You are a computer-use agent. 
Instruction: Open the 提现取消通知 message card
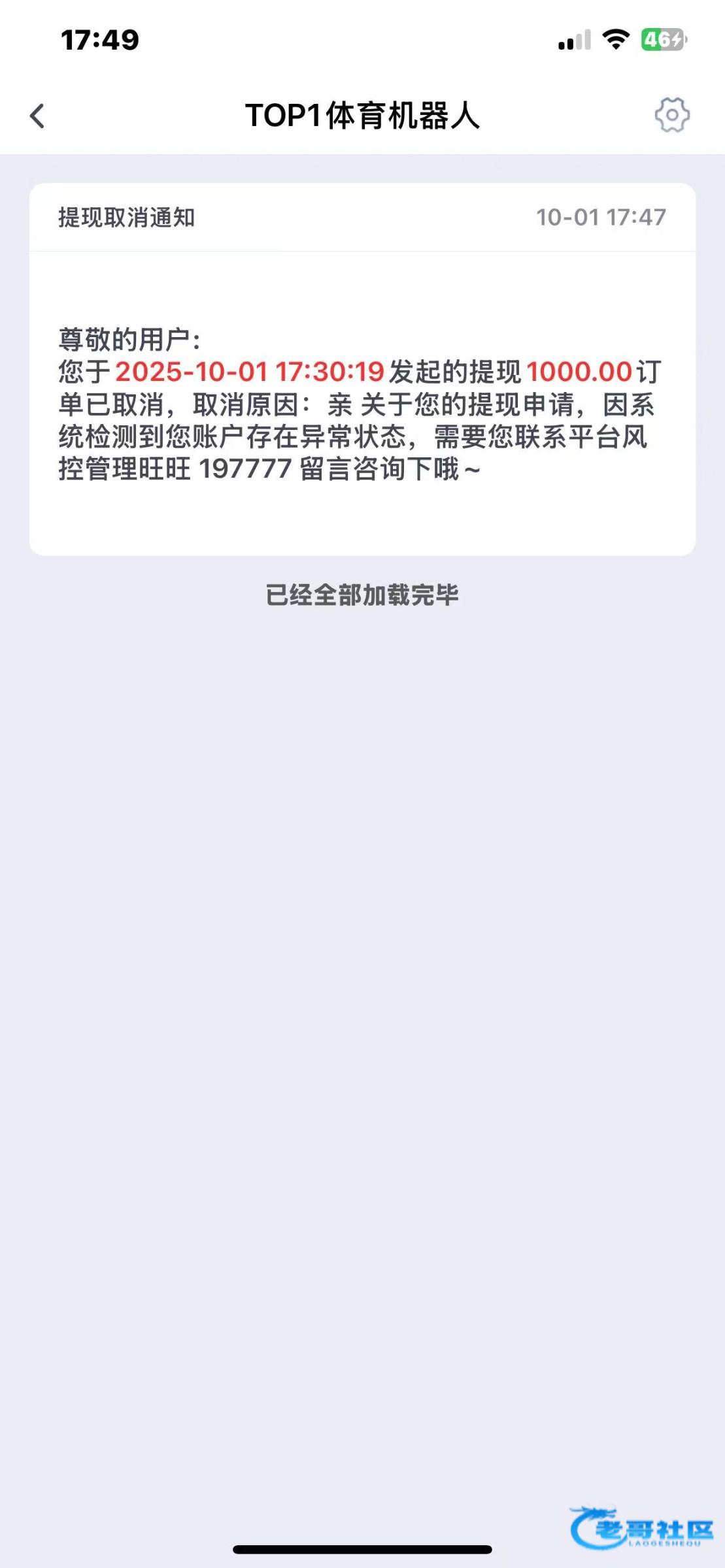click(362, 369)
